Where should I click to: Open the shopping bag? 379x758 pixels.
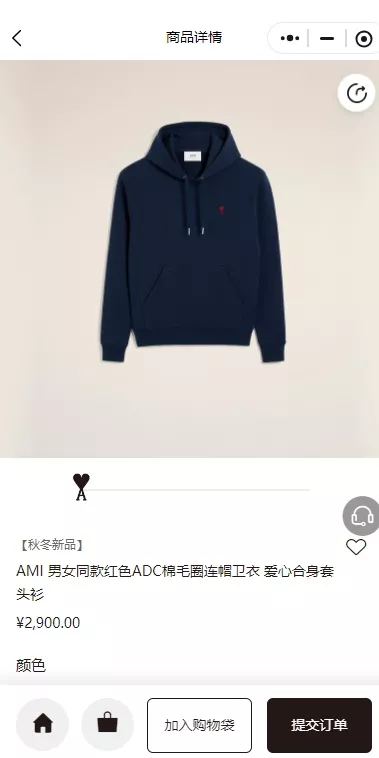pos(107,724)
